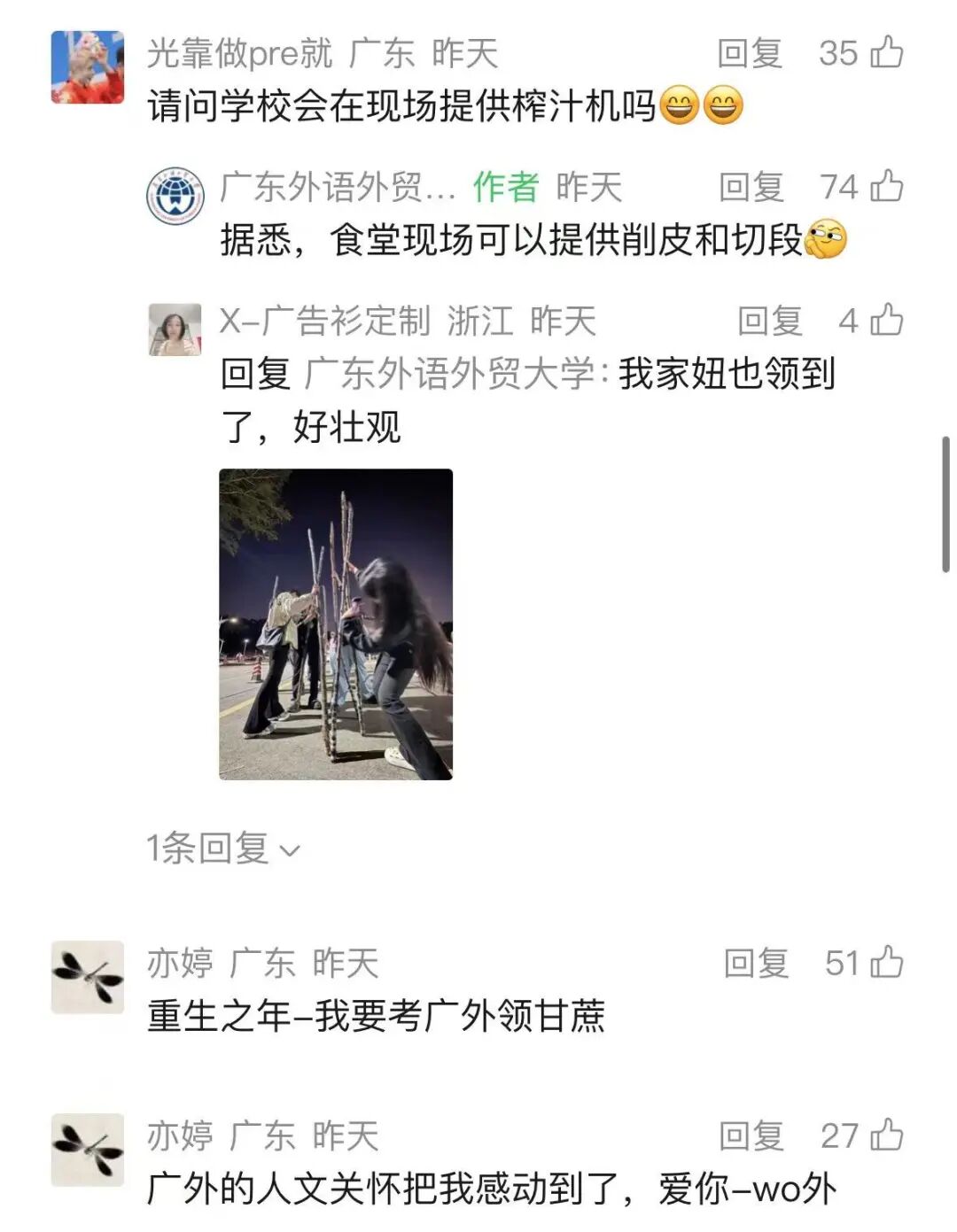Reply to X-广告衫定制's comment
The height and width of the screenshot is (1232, 957).
coord(770,321)
